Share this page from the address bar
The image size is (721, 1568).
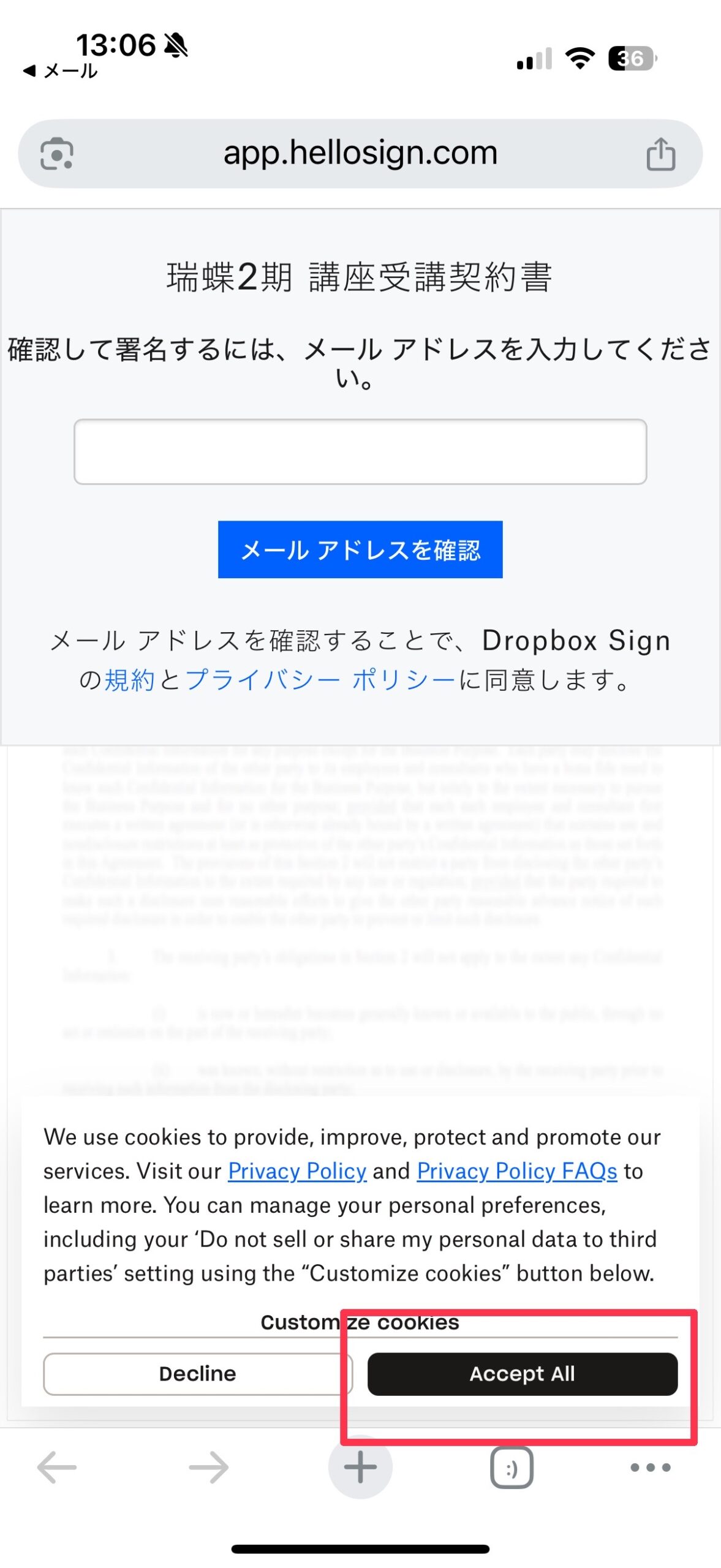click(660, 154)
